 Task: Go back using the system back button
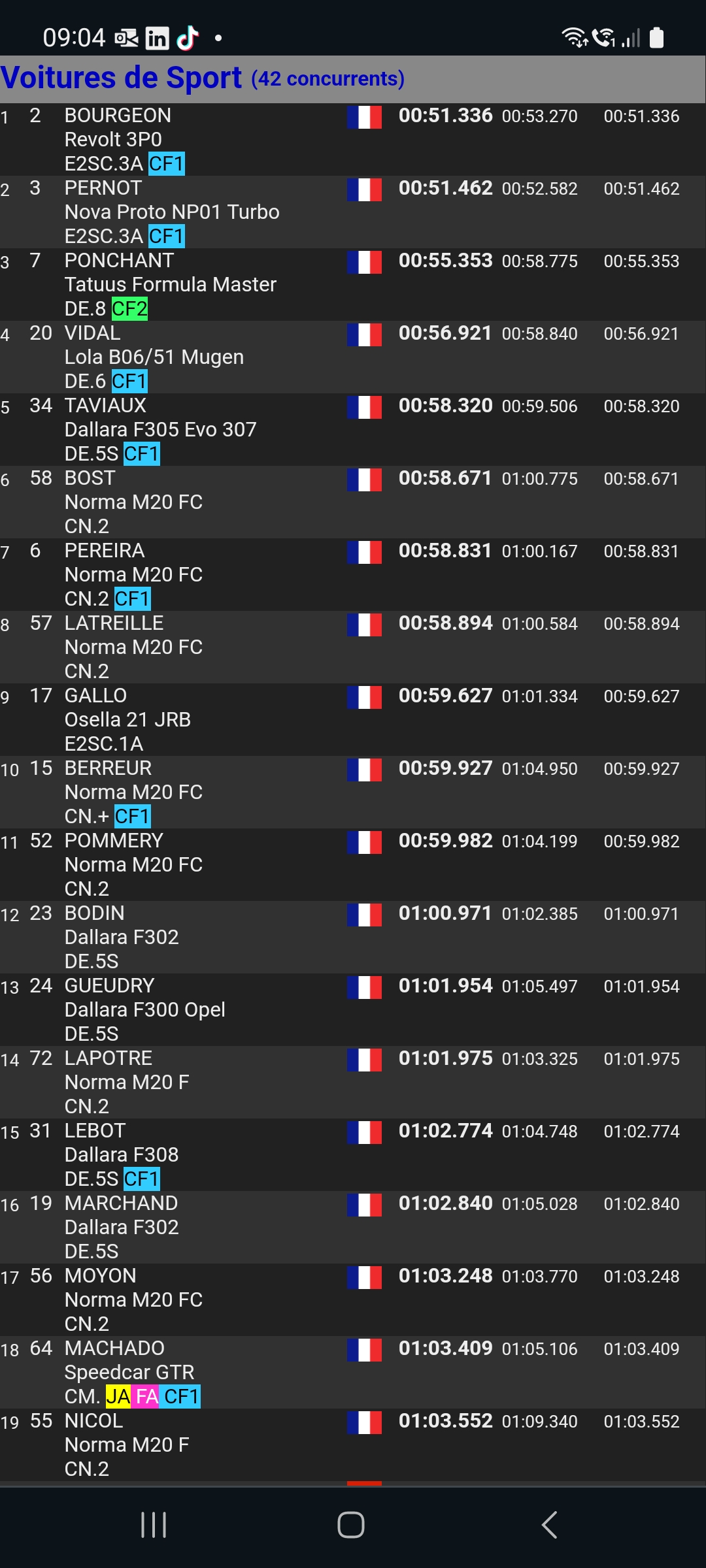[x=550, y=1525]
